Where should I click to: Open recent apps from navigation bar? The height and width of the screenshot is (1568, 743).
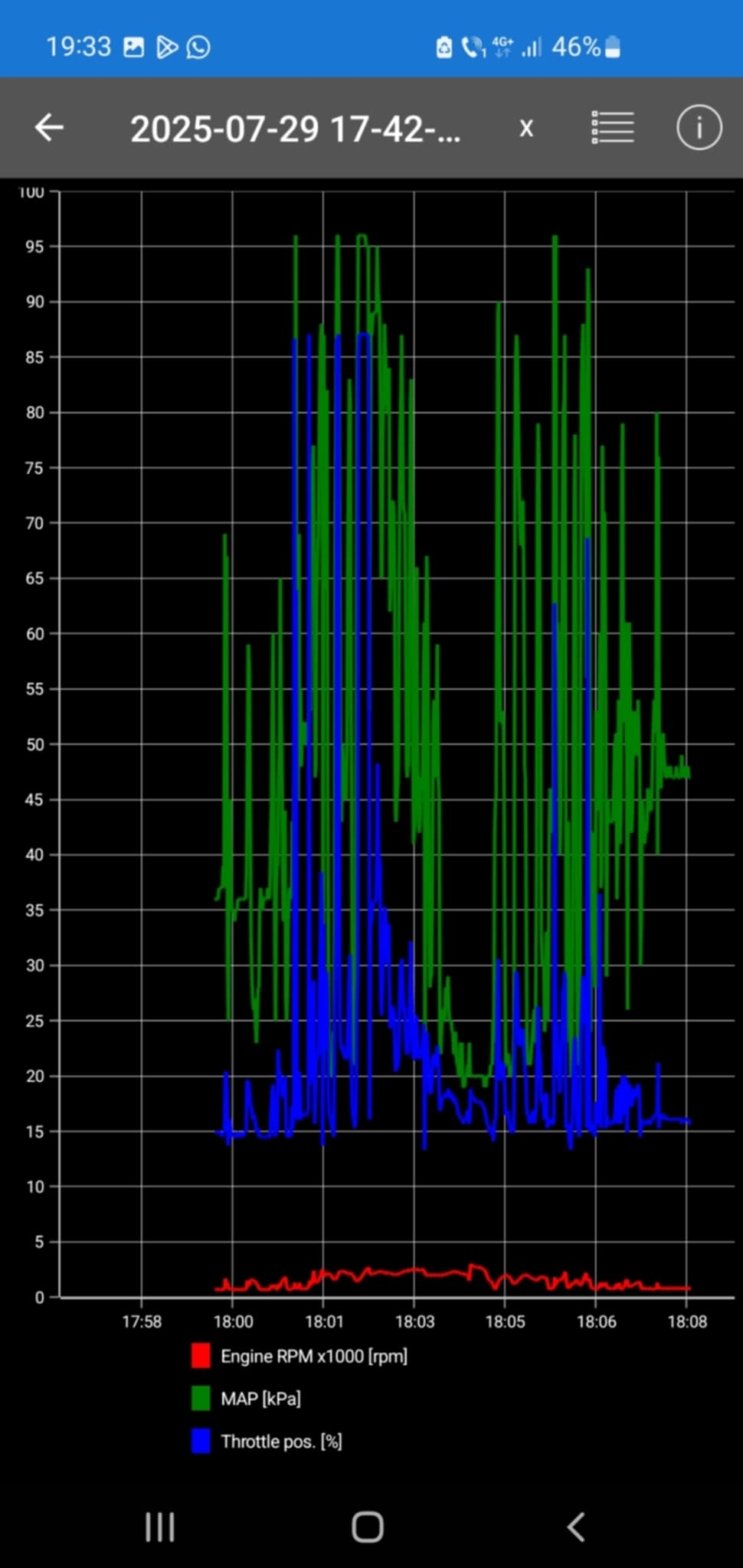point(160,1527)
